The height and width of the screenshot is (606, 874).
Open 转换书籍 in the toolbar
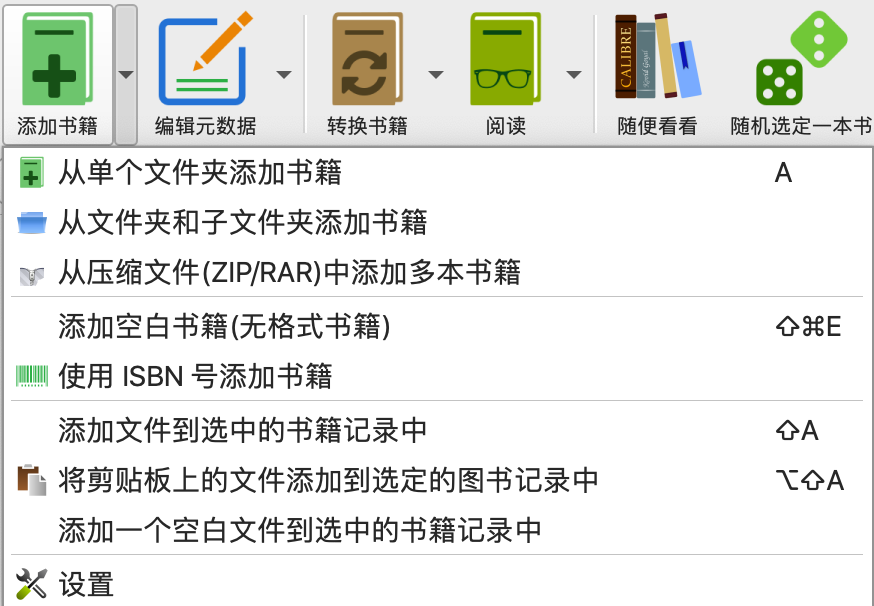(367, 72)
